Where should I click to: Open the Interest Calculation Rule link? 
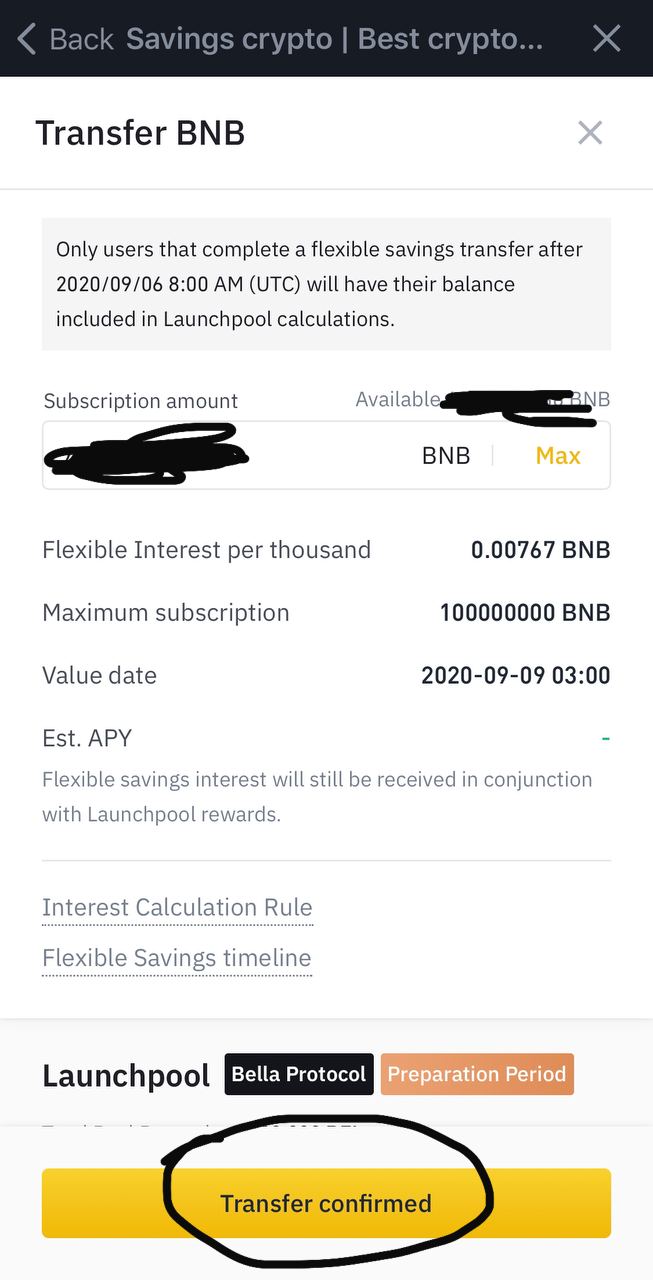point(177,907)
